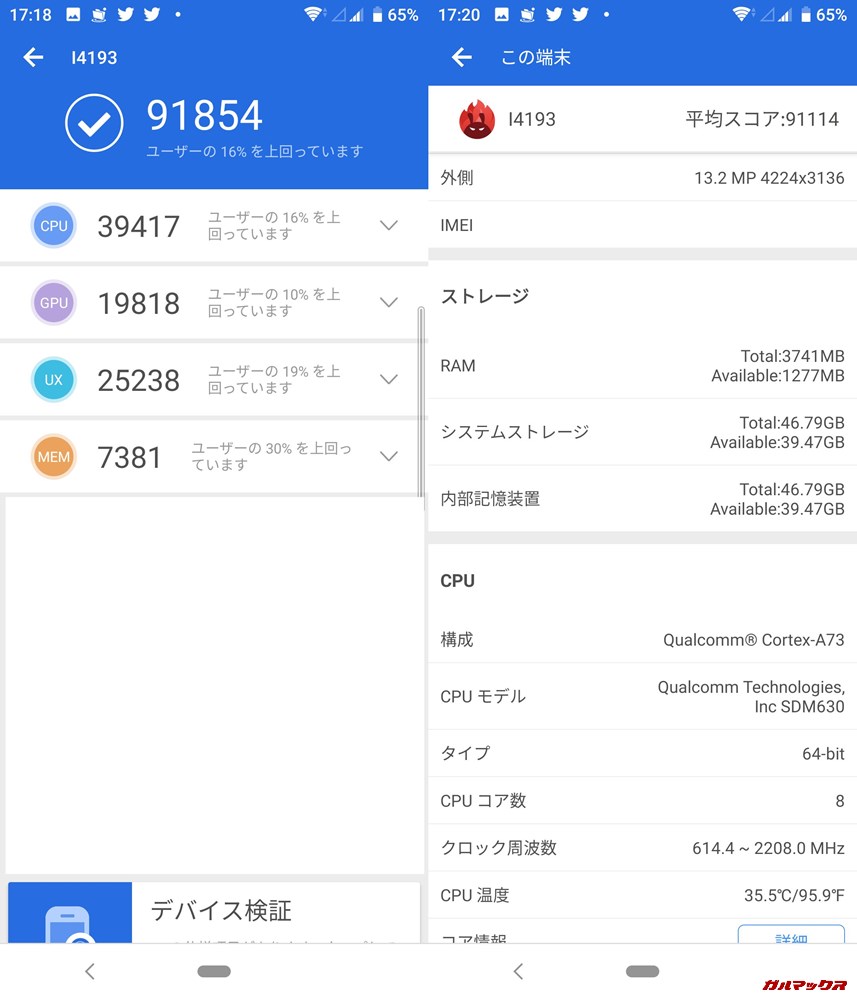The width and height of the screenshot is (857, 1000).
Task: Tap the back arrow next to I4193
Action: [x=33, y=57]
